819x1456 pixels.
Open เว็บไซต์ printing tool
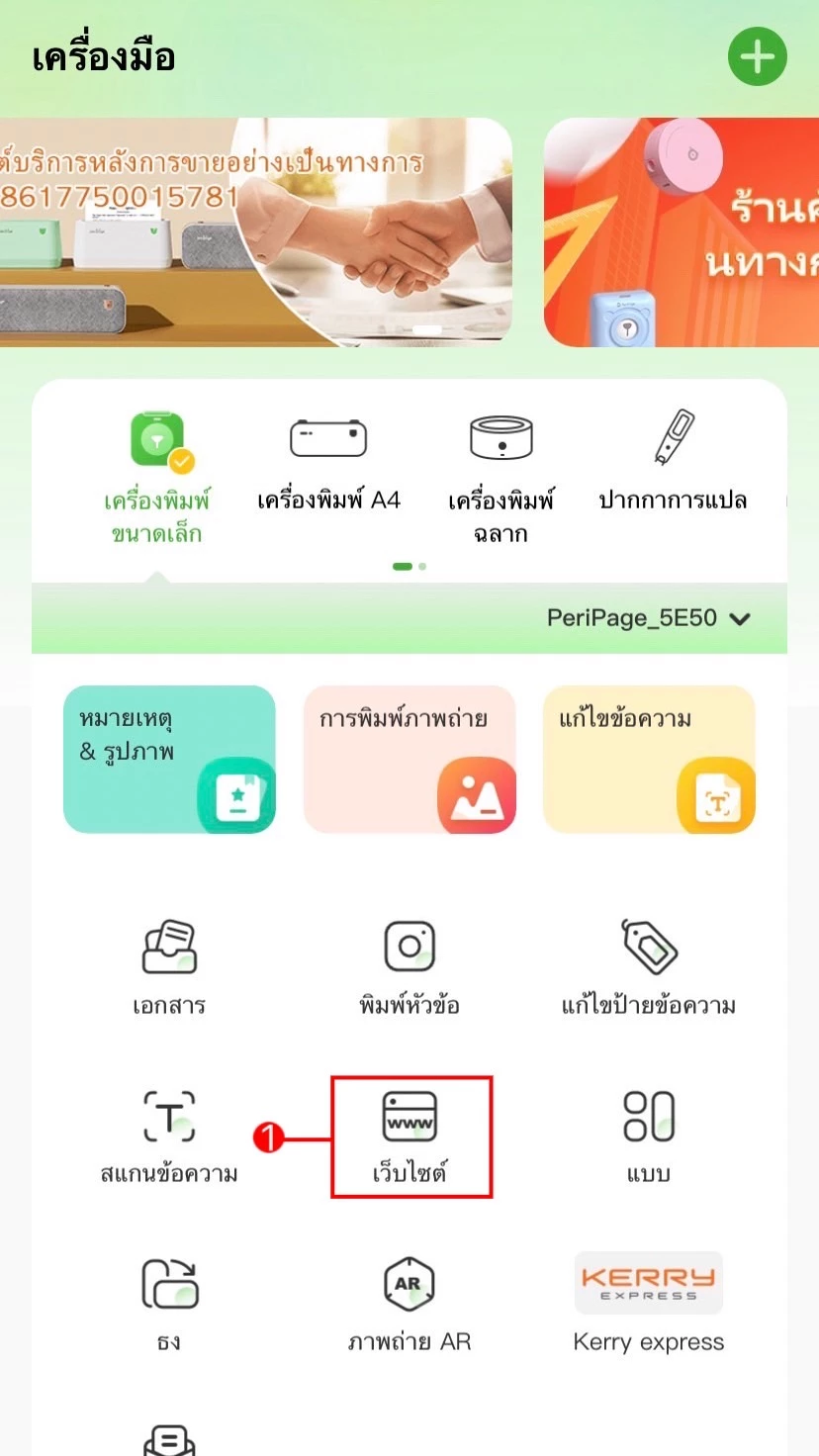(x=409, y=1136)
